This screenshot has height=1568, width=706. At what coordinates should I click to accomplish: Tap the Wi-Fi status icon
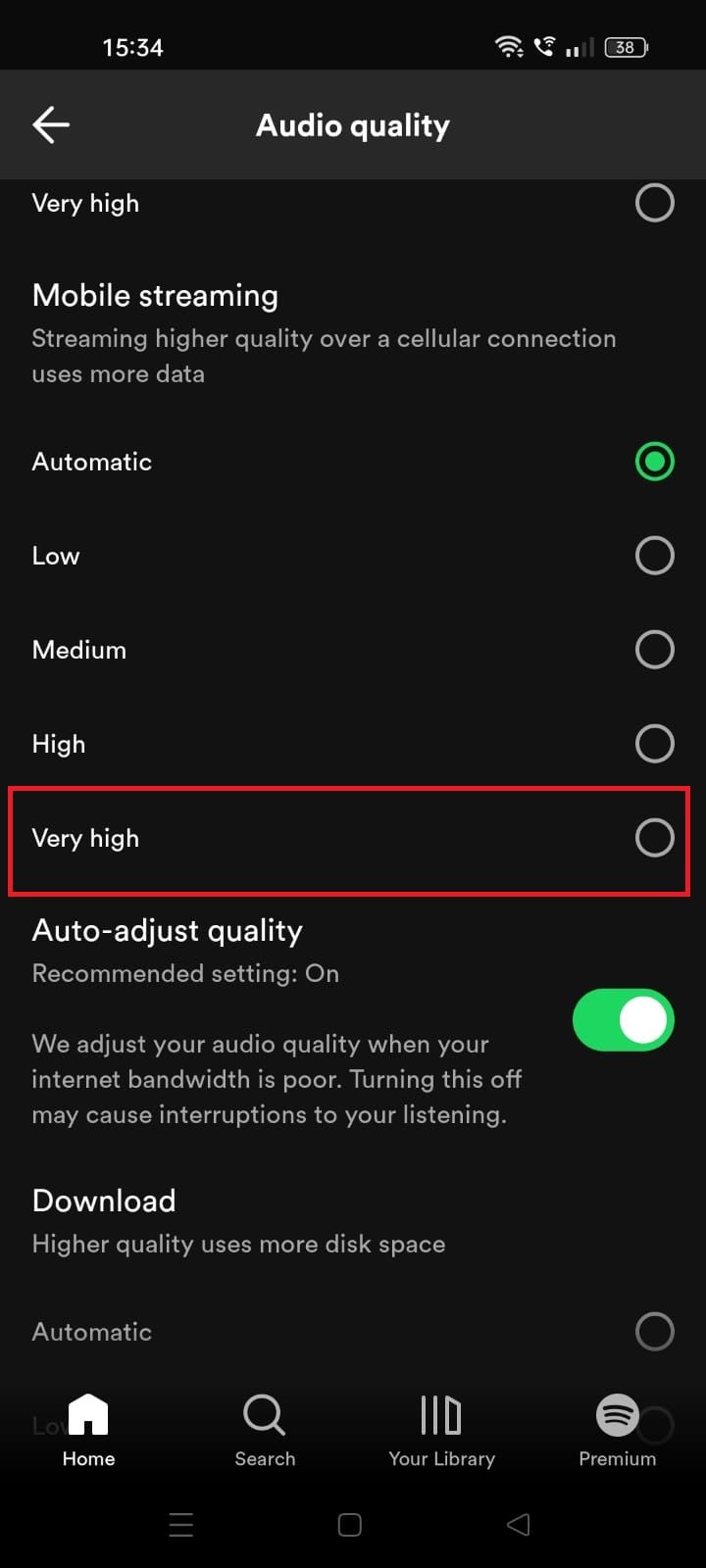pyautogui.click(x=509, y=46)
